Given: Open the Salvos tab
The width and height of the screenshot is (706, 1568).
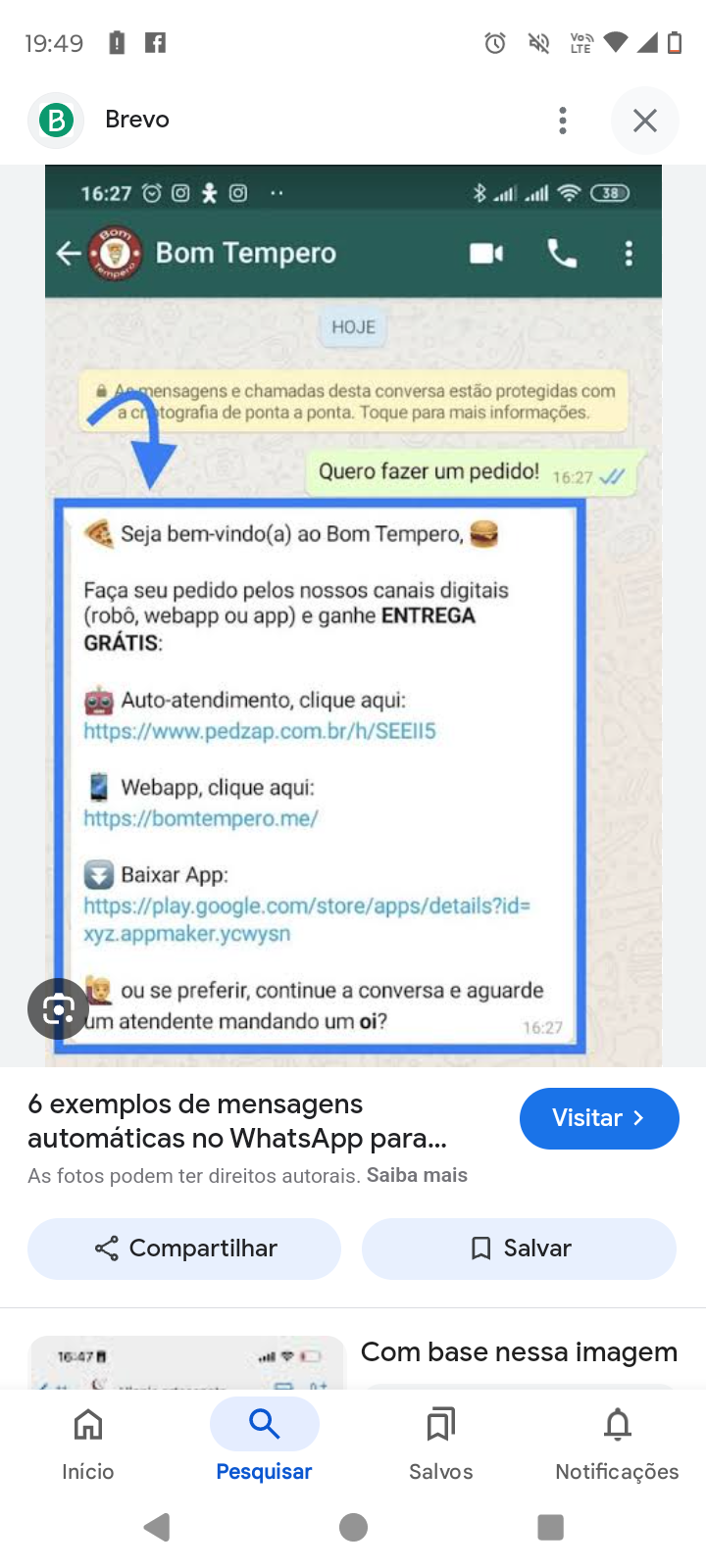Looking at the screenshot, I should click(441, 1441).
